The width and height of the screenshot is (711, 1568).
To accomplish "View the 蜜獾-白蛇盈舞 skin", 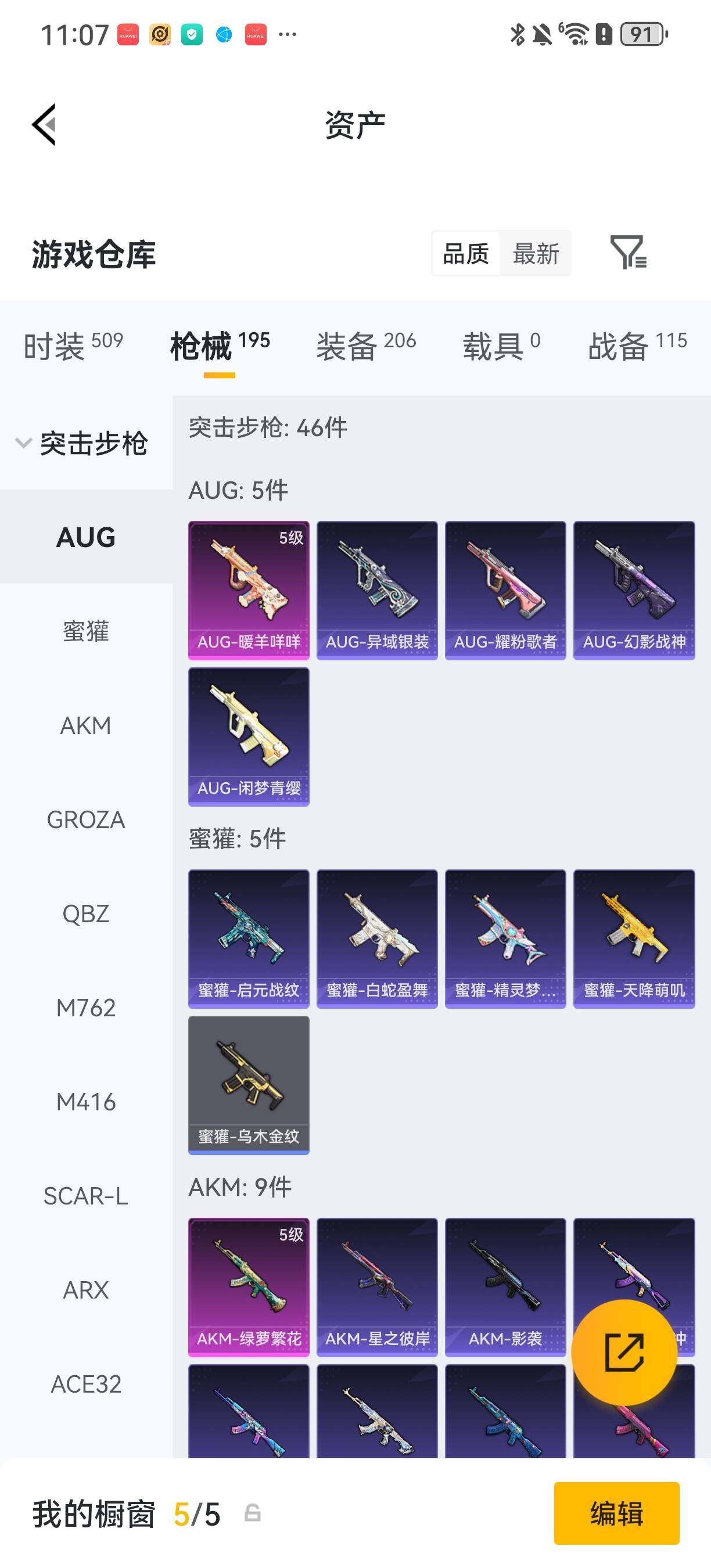I will pos(377,938).
